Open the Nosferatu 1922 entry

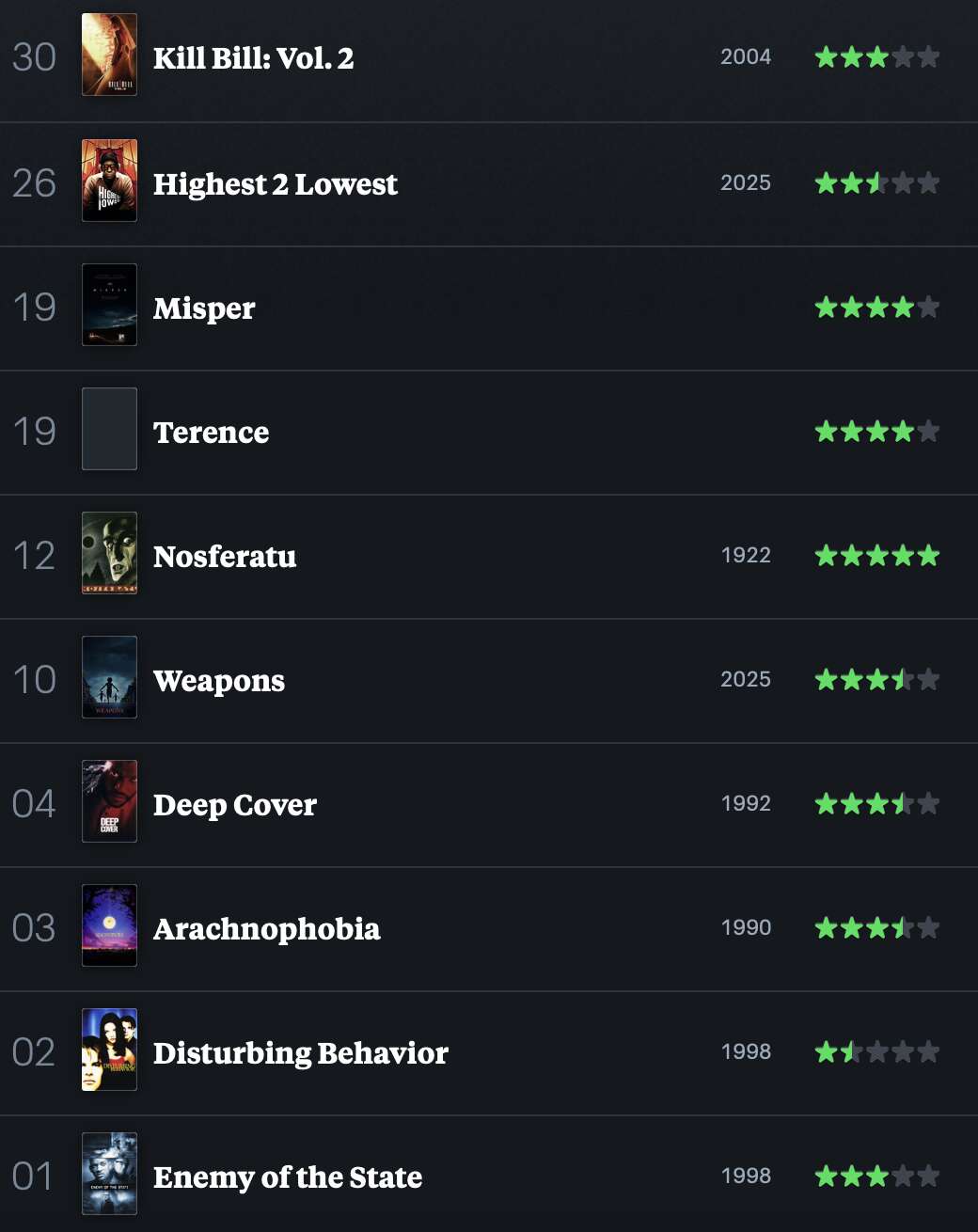(225, 557)
